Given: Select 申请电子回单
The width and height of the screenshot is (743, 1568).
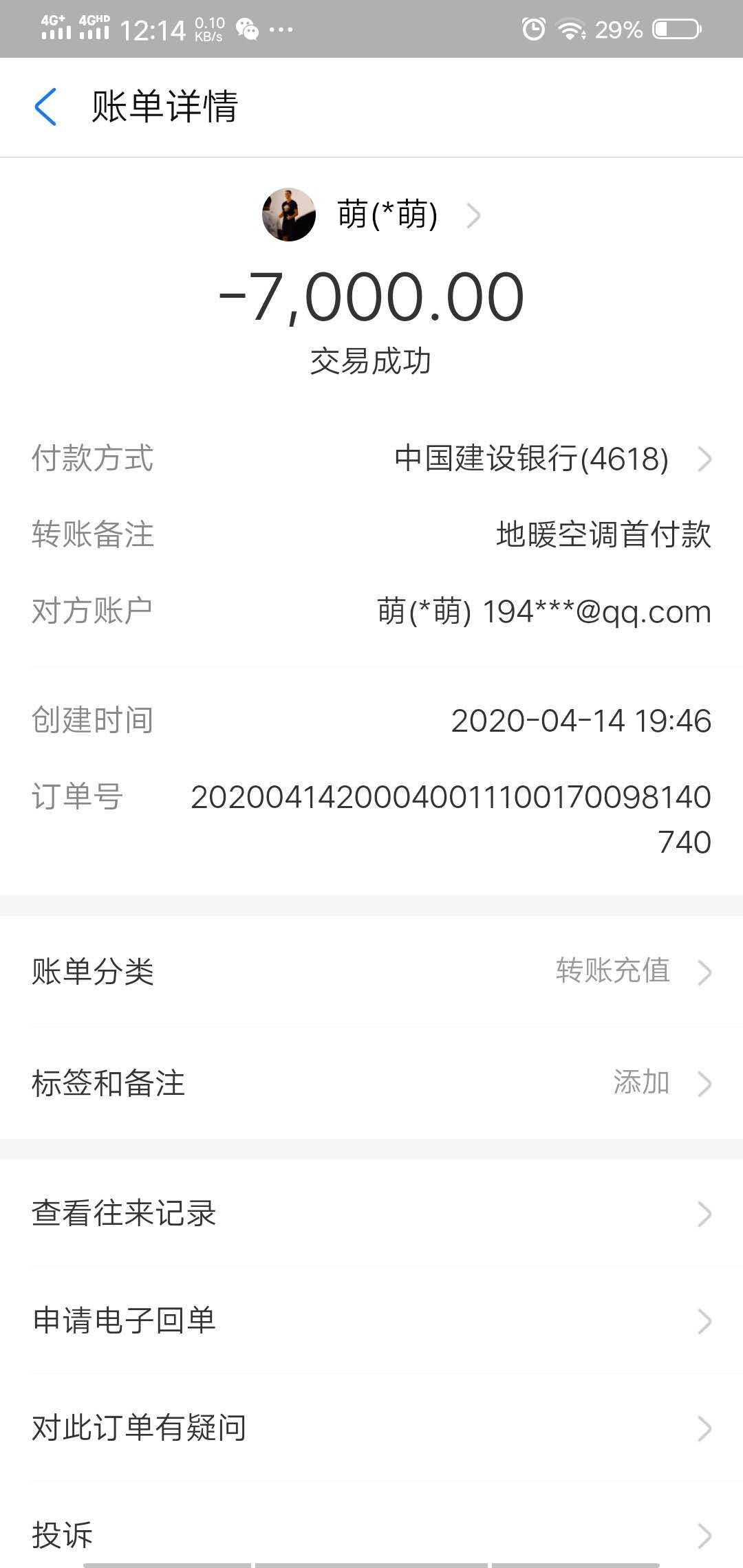Looking at the screenshot, I should (x=371, y=1321).
